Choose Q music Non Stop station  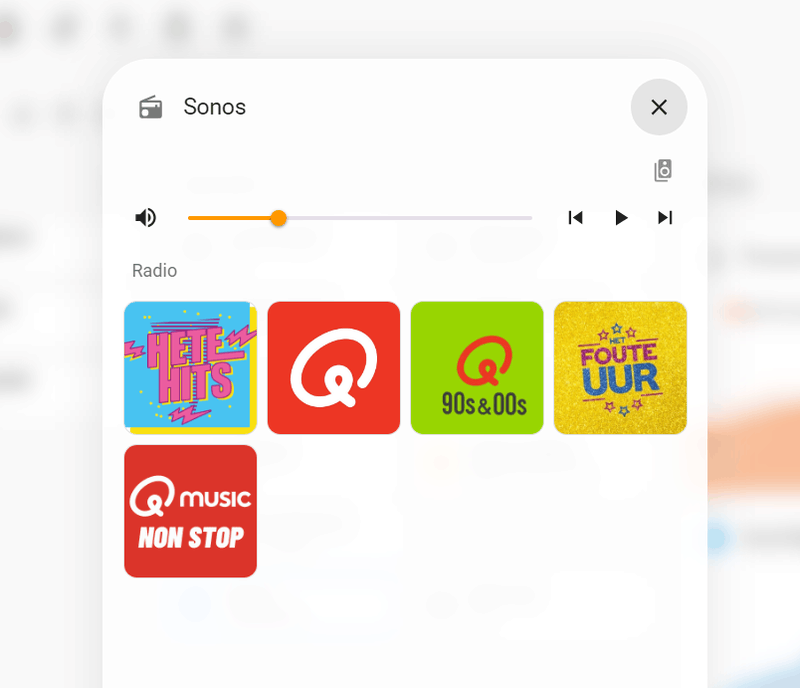click(190, 511)
